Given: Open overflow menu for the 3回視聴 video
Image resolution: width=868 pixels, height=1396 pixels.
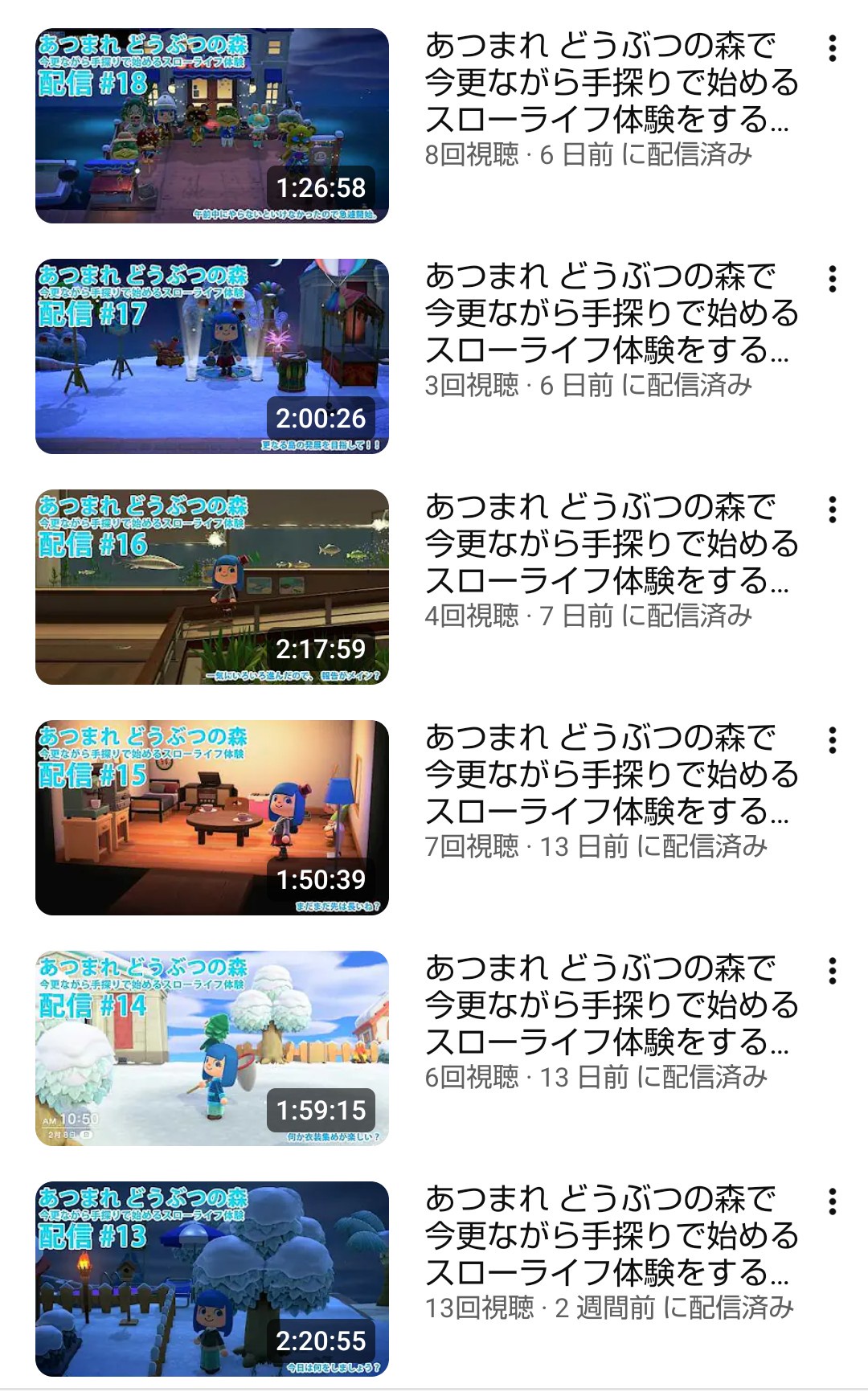Looking at the screenshot, I should (833, 280).
